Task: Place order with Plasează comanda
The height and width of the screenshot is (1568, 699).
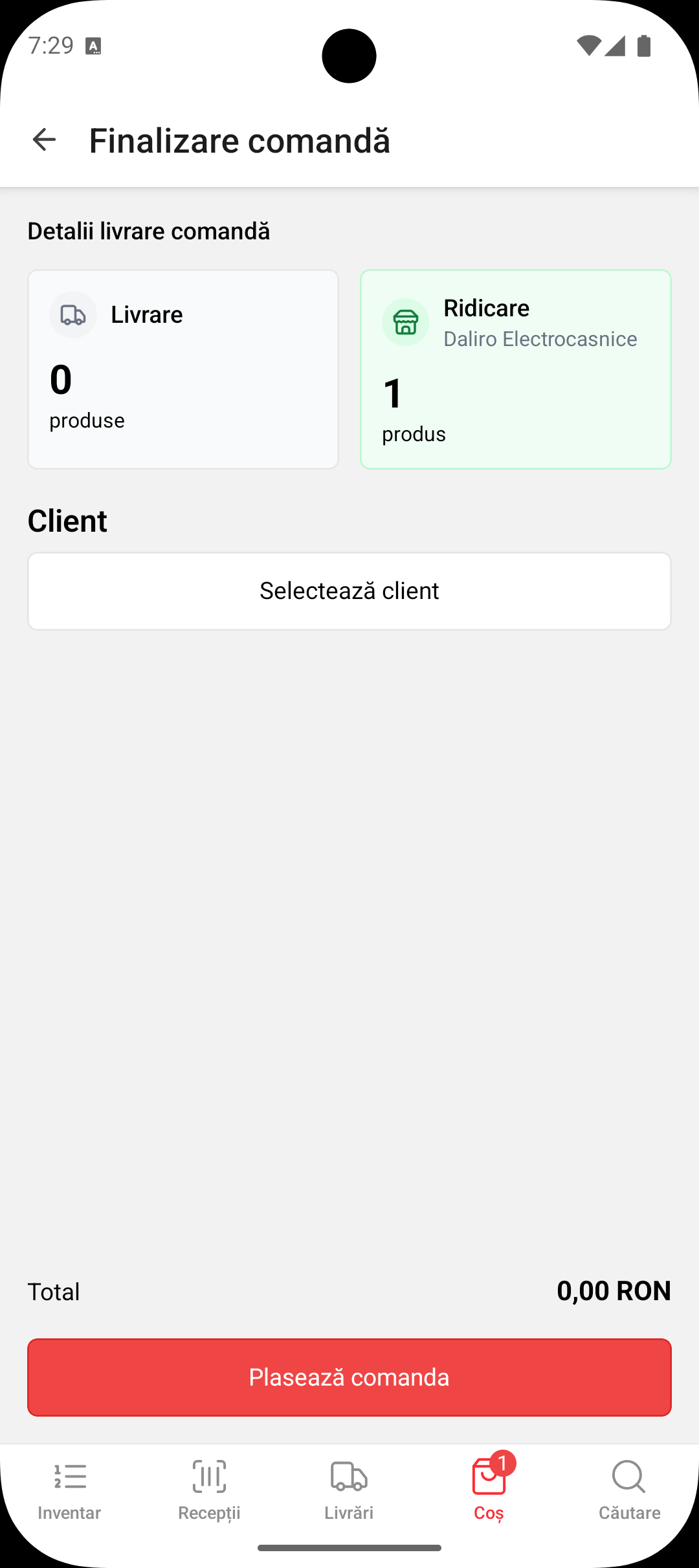Action: tap(349, 1377)
